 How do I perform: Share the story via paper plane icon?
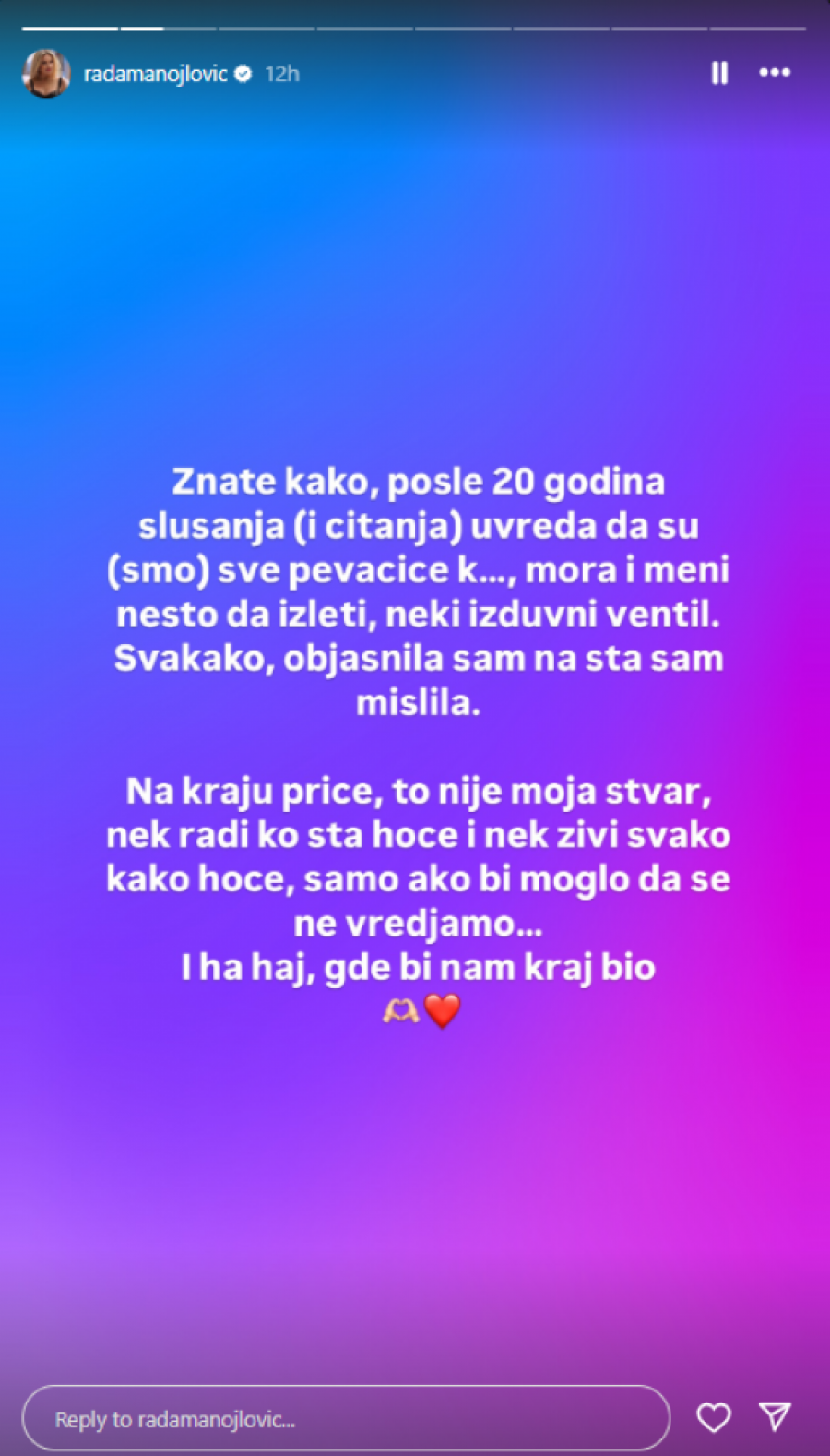(x=775, y=1417)
